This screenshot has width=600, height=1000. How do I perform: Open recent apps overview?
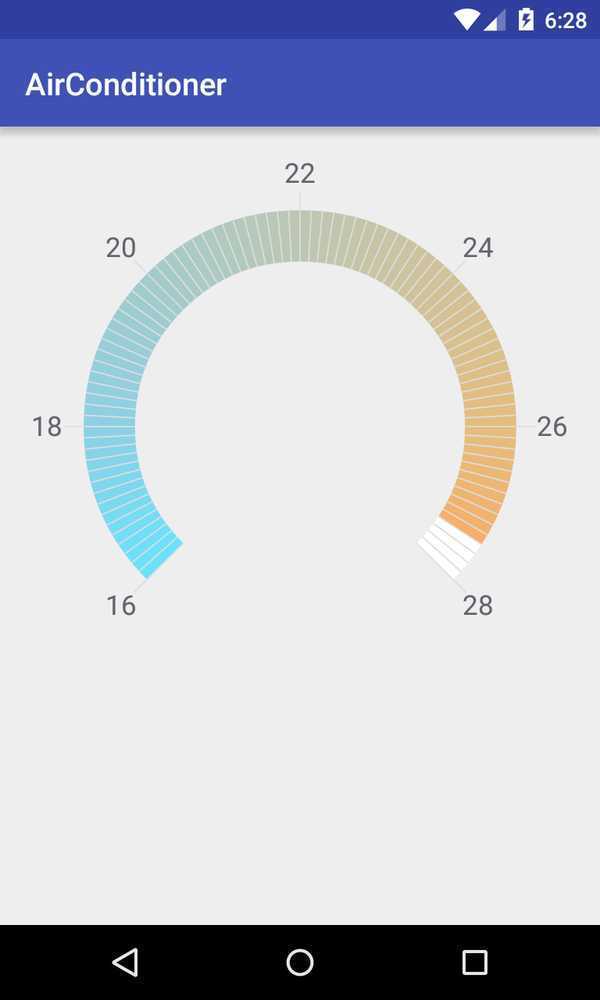[x=474, y=962]
